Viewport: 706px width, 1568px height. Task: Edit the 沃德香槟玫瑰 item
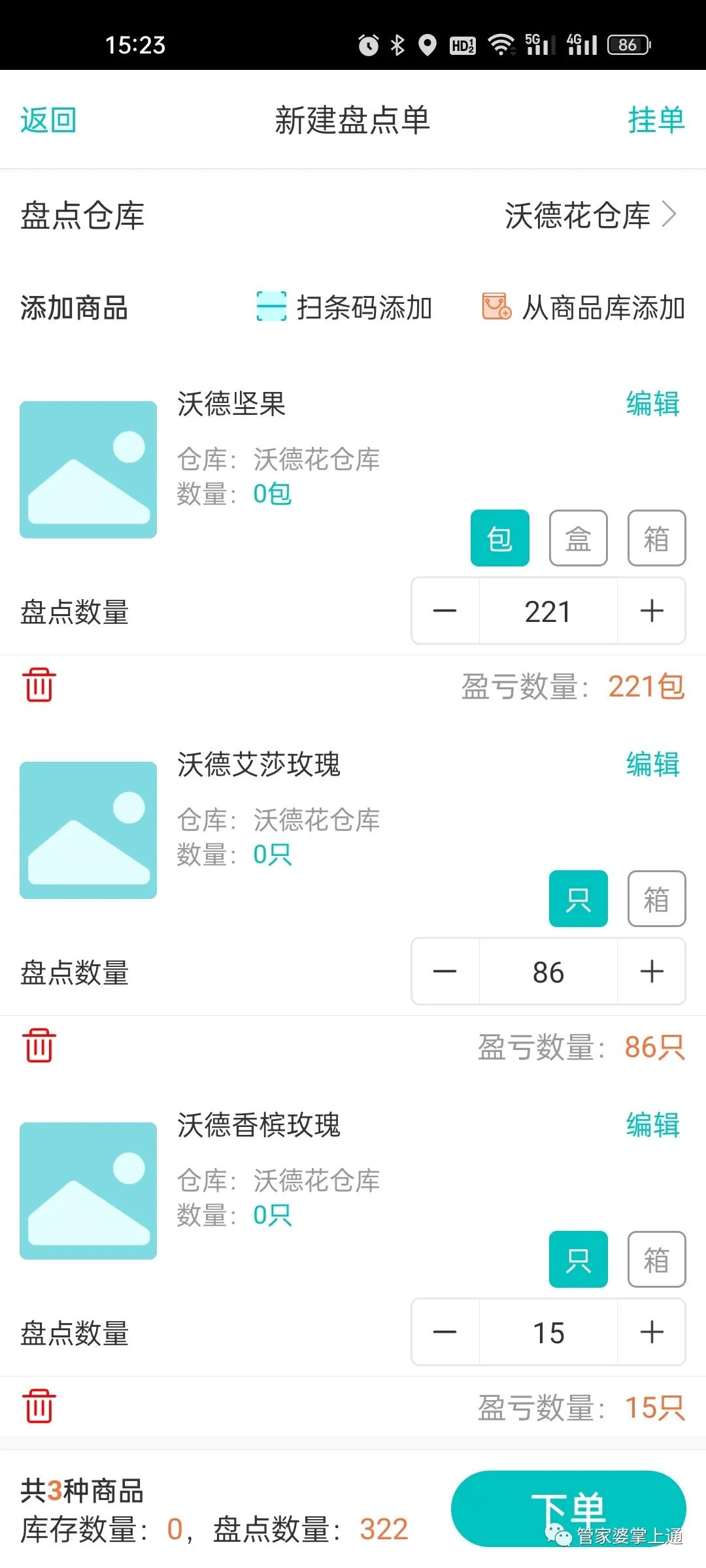point(652,1125)
